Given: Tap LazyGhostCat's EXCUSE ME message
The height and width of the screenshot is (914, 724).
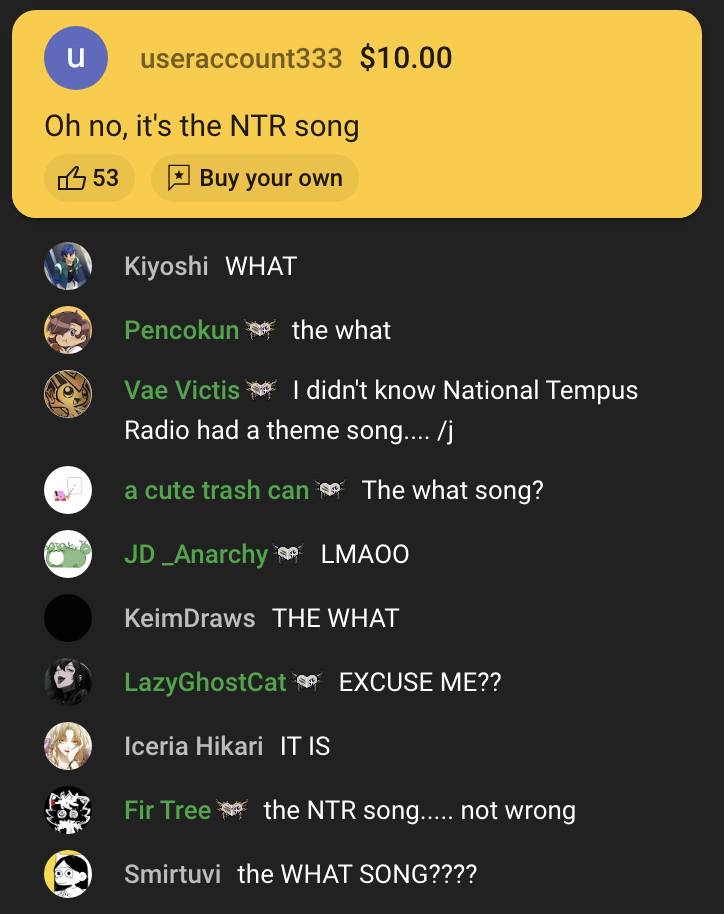Looking at the screenshot, I should coord(419,682).
